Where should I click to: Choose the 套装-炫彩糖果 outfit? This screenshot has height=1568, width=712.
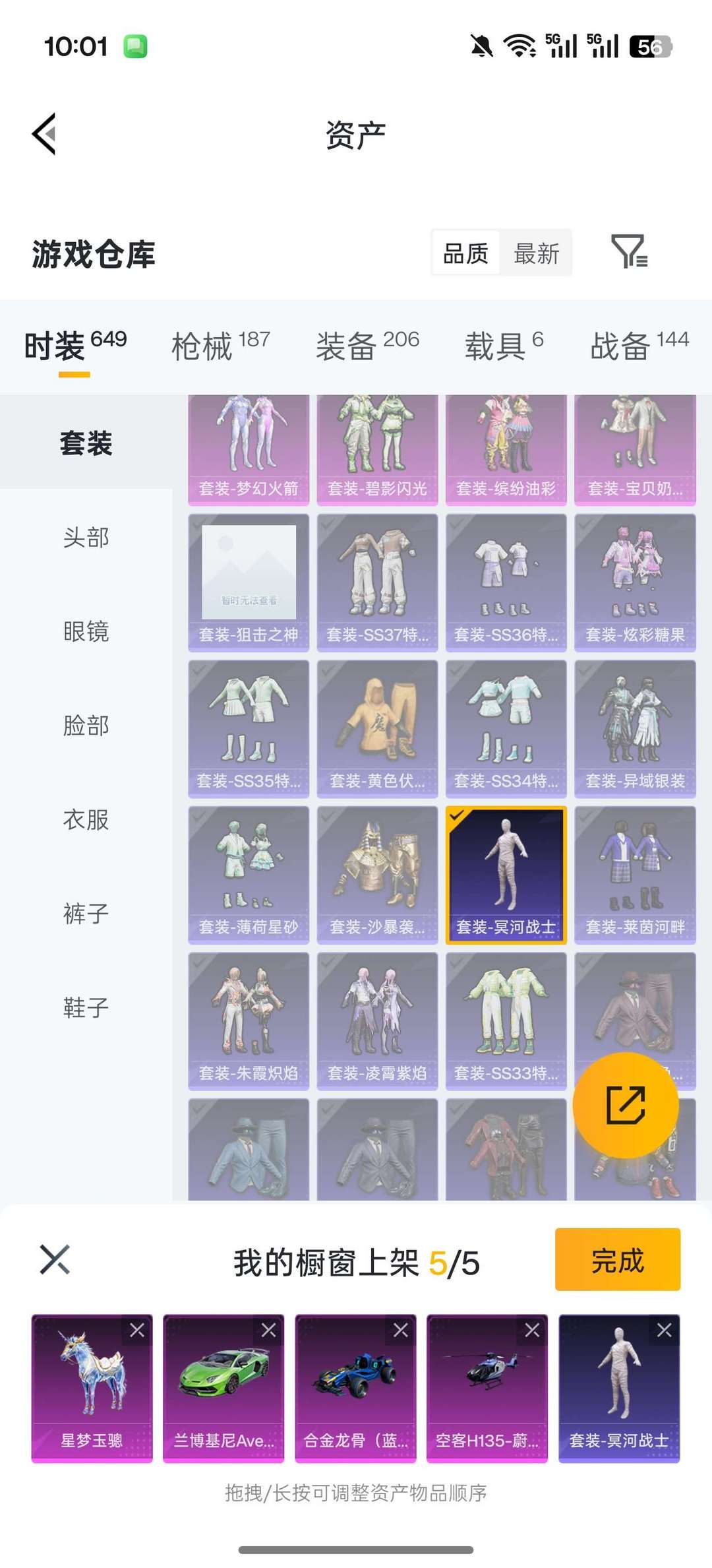[x=635, y=582]
